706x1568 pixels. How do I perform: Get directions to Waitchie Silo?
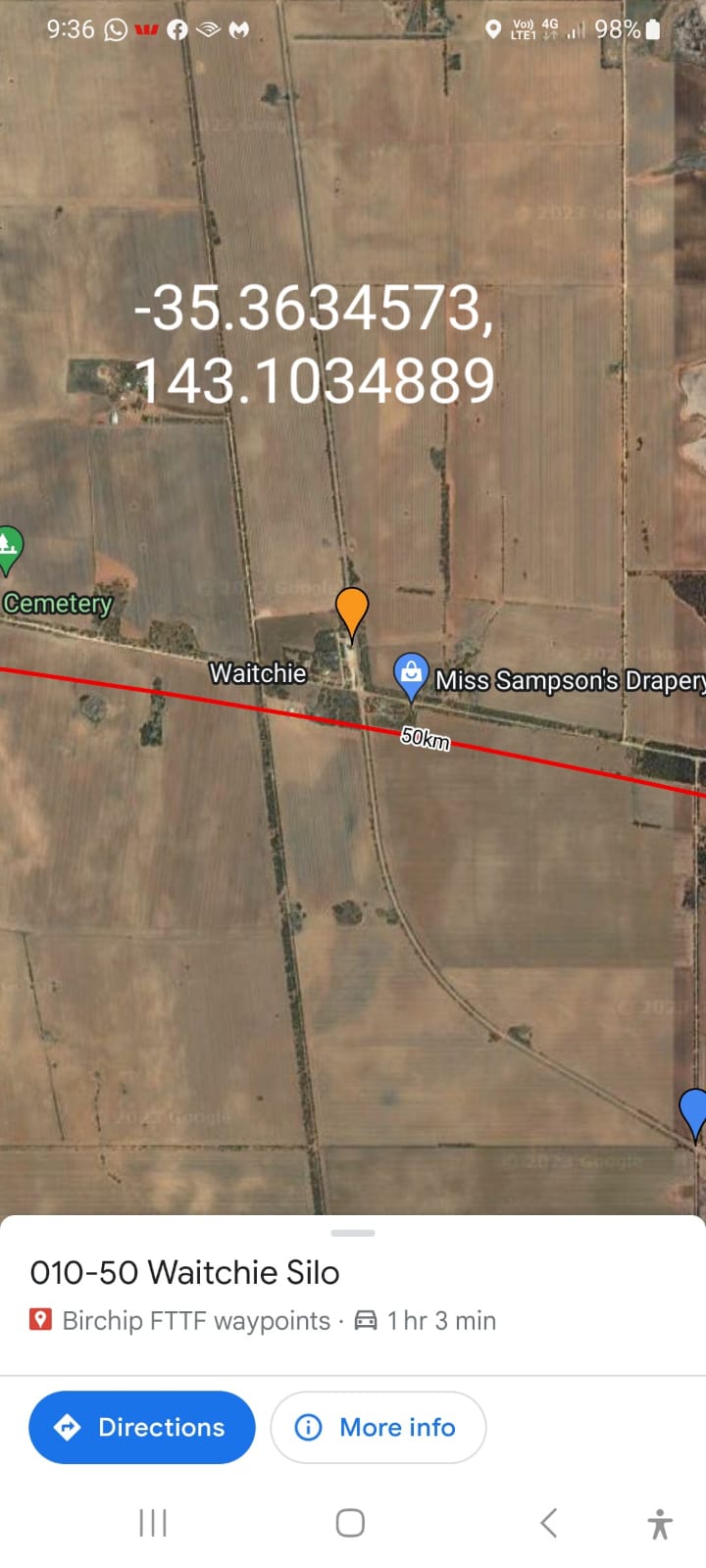tap(142, 1427)
